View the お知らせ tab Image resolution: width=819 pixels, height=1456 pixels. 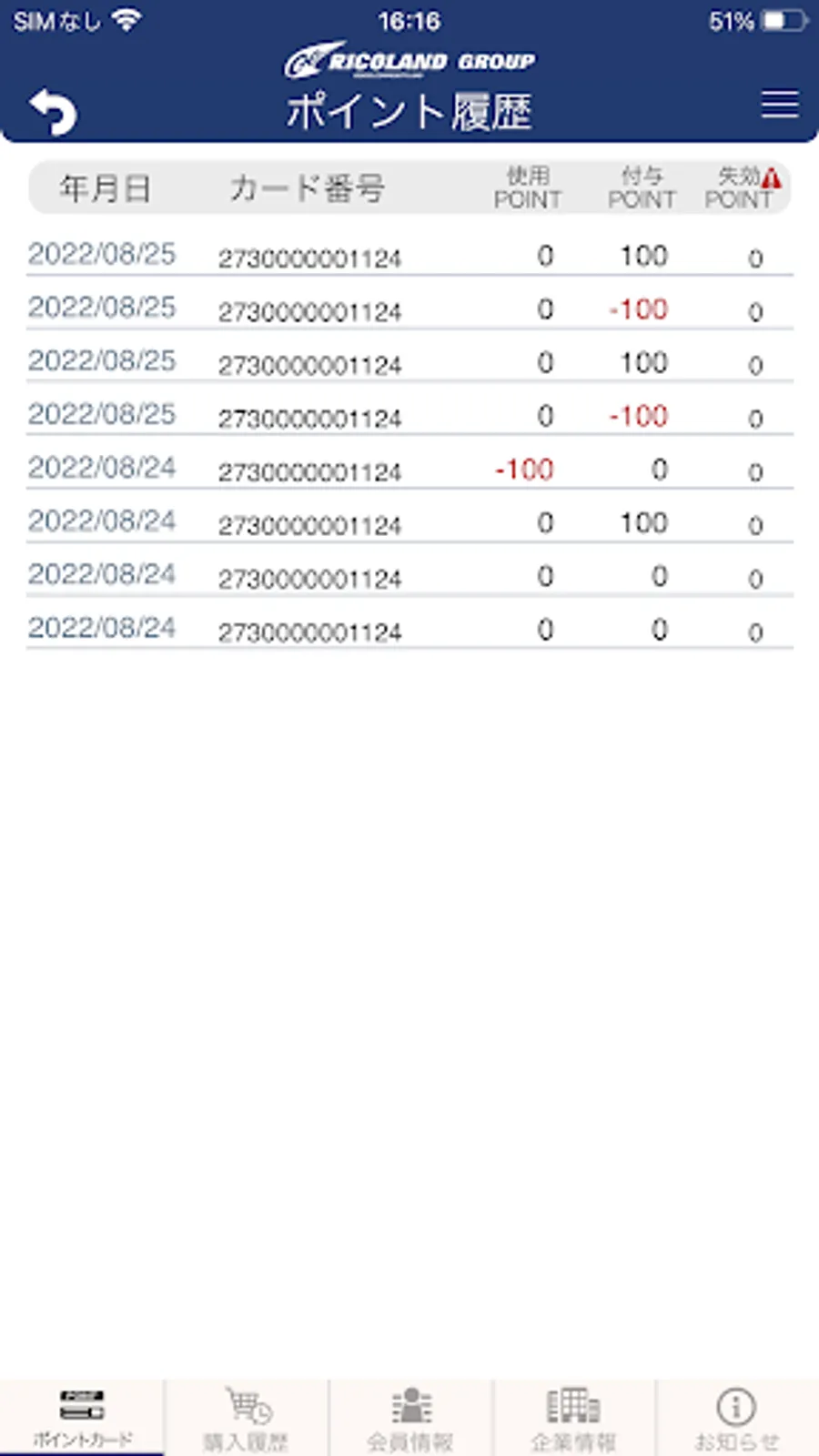click(x=736, y=1417)
